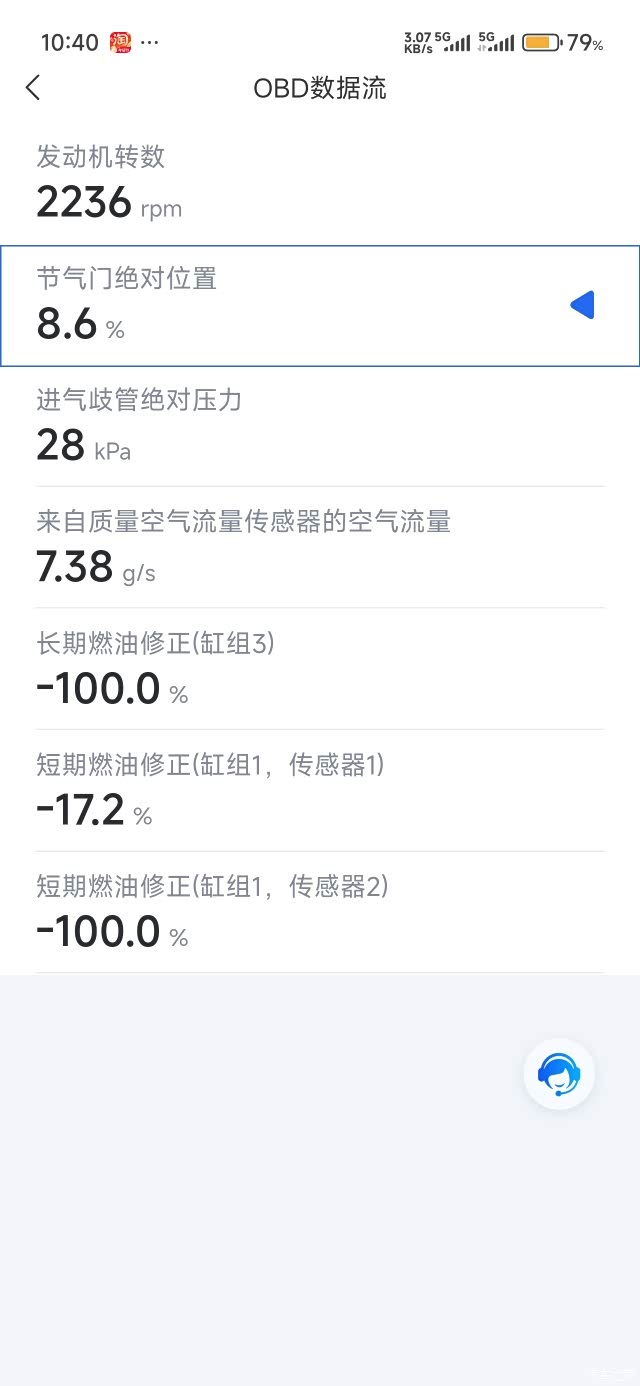Select the 进气歧管绝对压力 data row
Image resolution: width=640 pixels, height=1386 pixels.
320,426
